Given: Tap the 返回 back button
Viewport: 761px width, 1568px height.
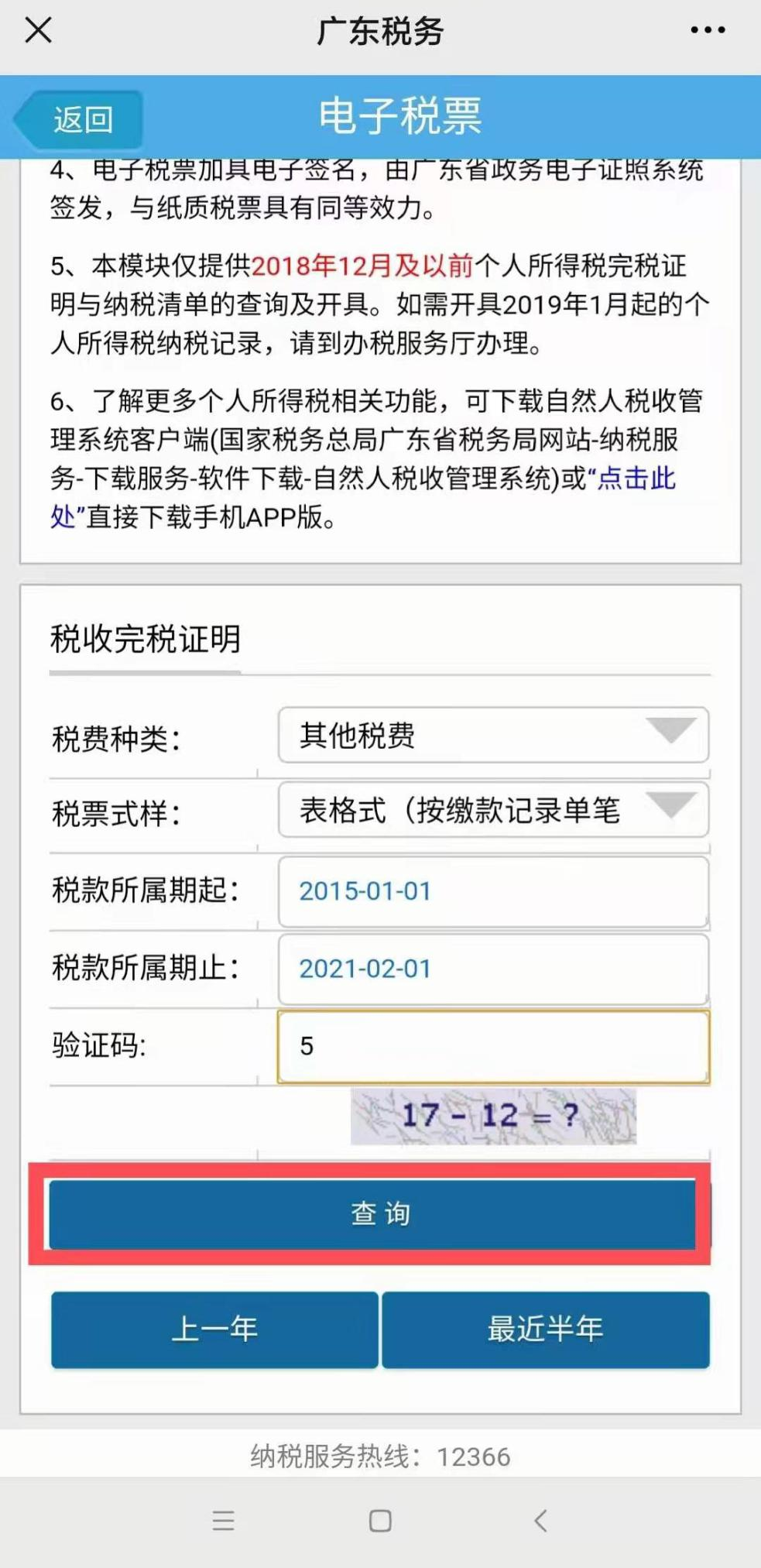Looking at the screenshot, I should click(x=78, y=119).
